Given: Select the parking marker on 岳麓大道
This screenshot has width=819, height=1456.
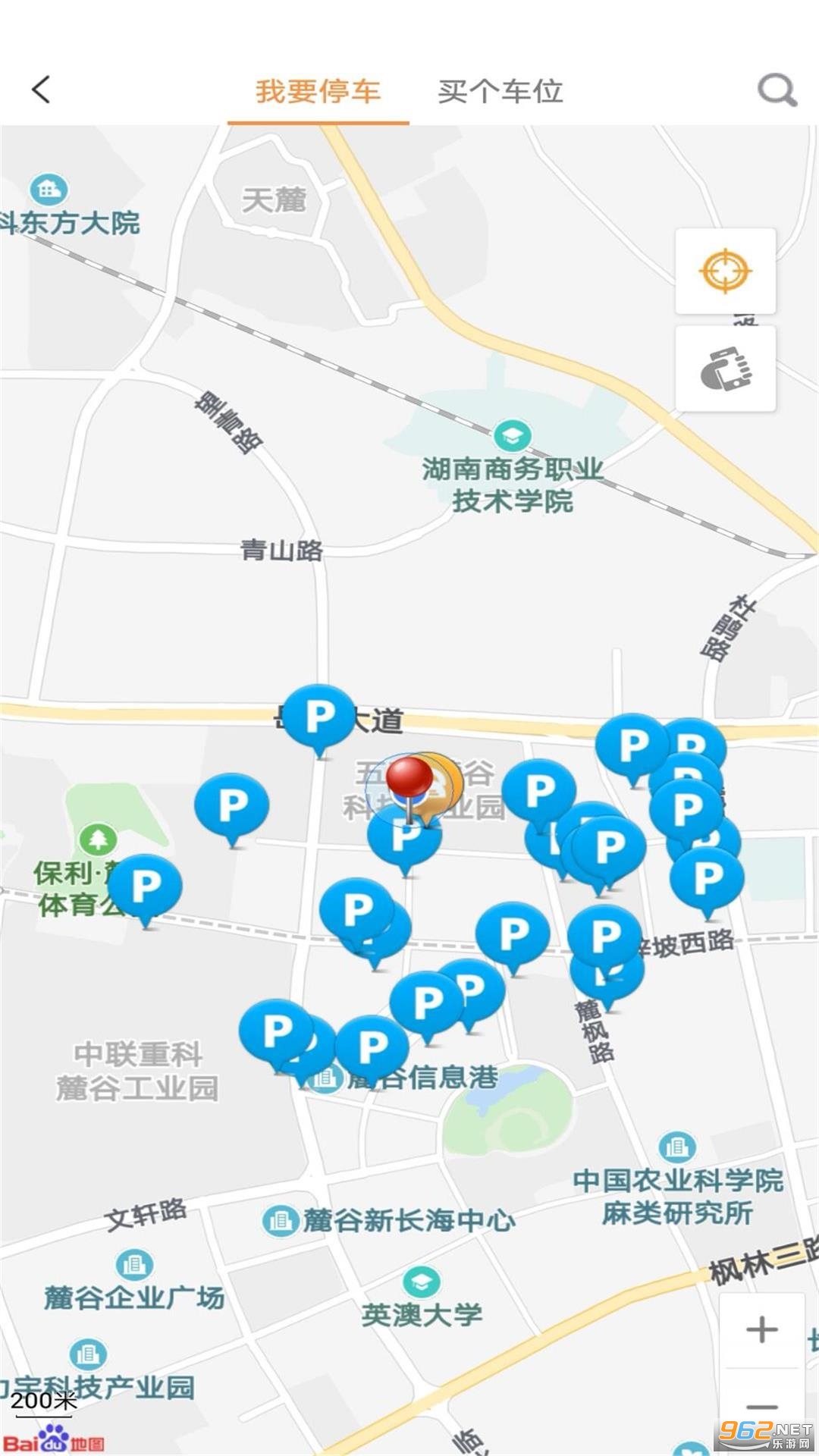Looking at the screenshot, I should click(x=319, y=717).
